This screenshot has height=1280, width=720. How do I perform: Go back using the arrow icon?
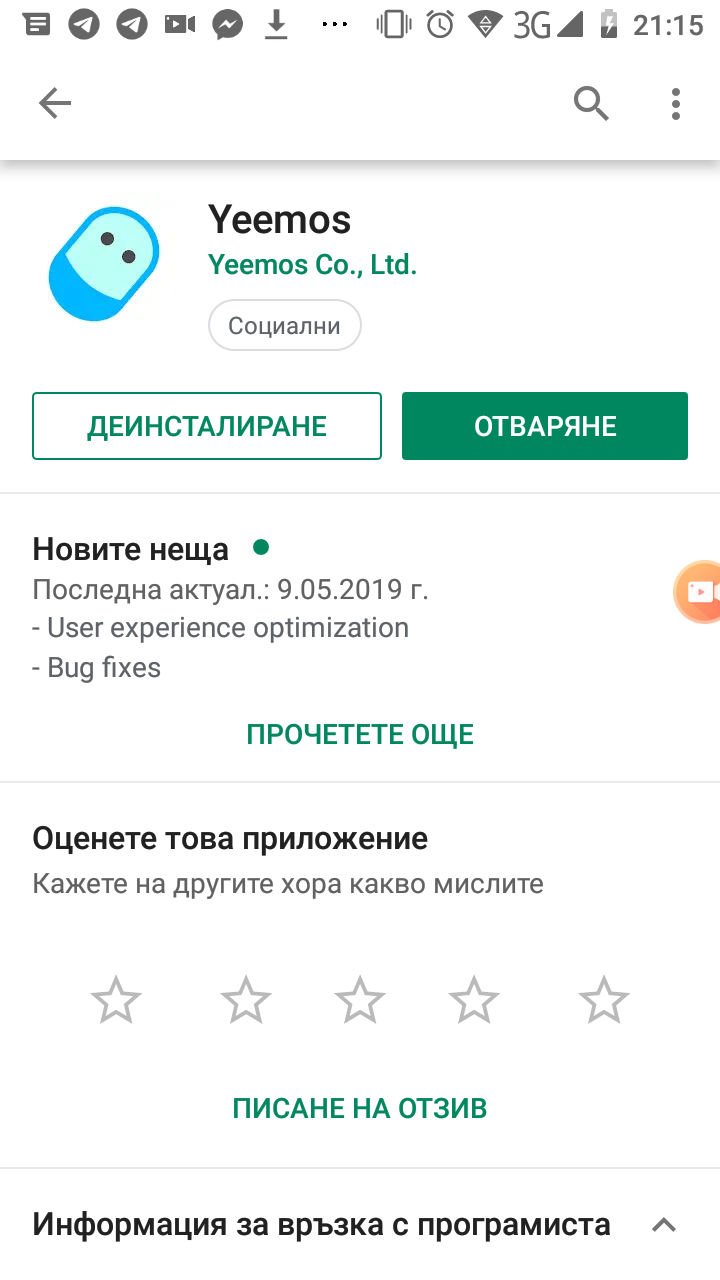[x=55, y=103]
